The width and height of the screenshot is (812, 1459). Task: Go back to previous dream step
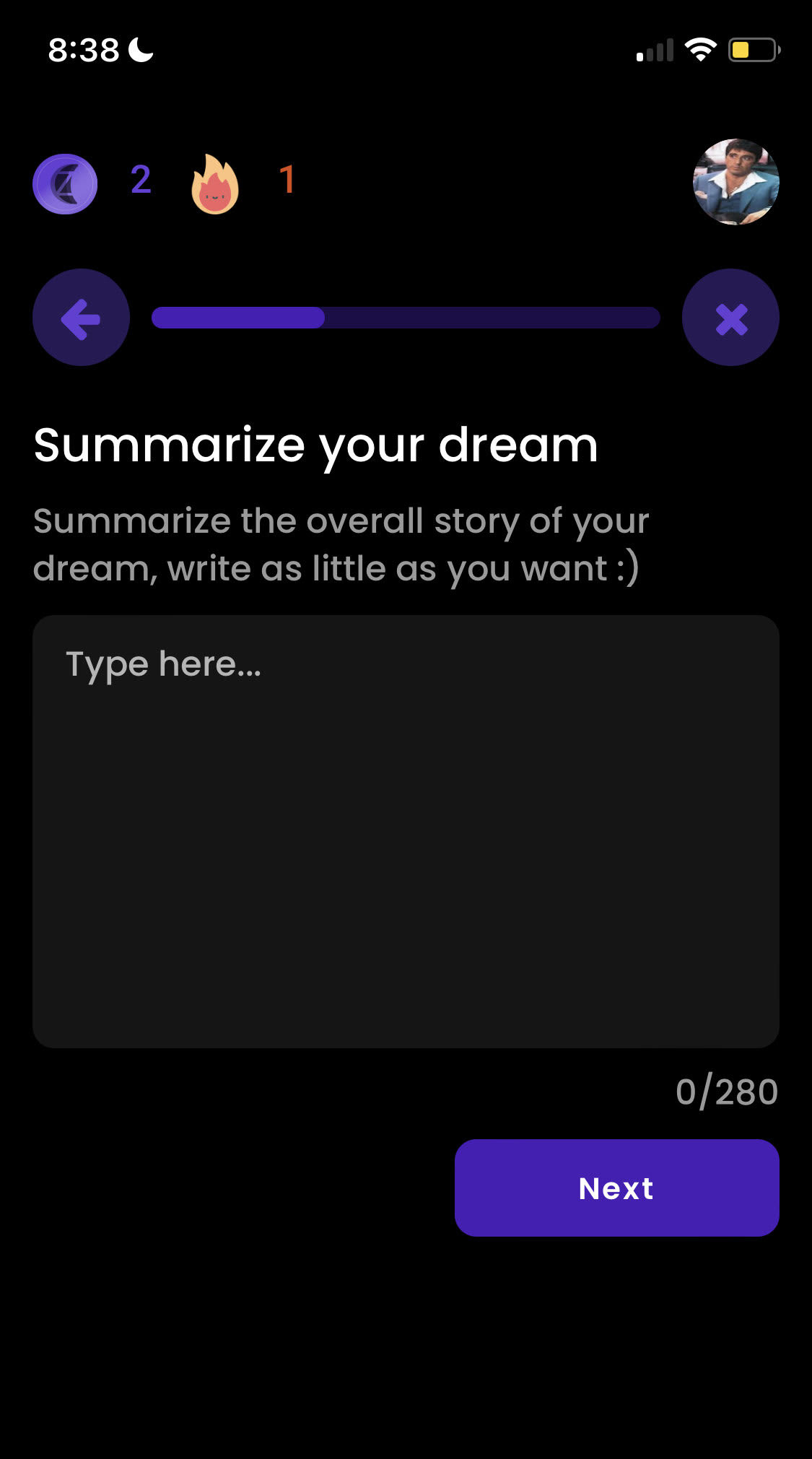(81, 318)
